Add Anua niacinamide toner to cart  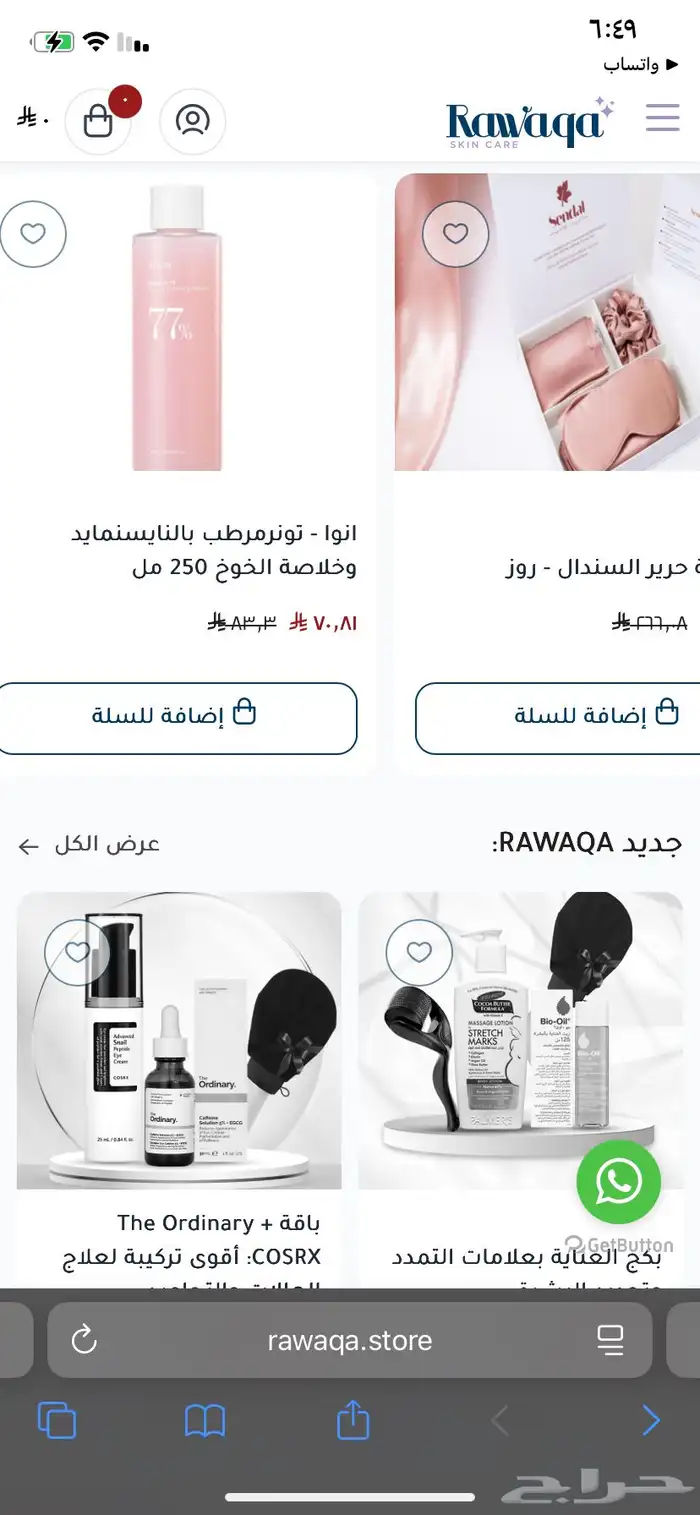(x=176, y=717)
